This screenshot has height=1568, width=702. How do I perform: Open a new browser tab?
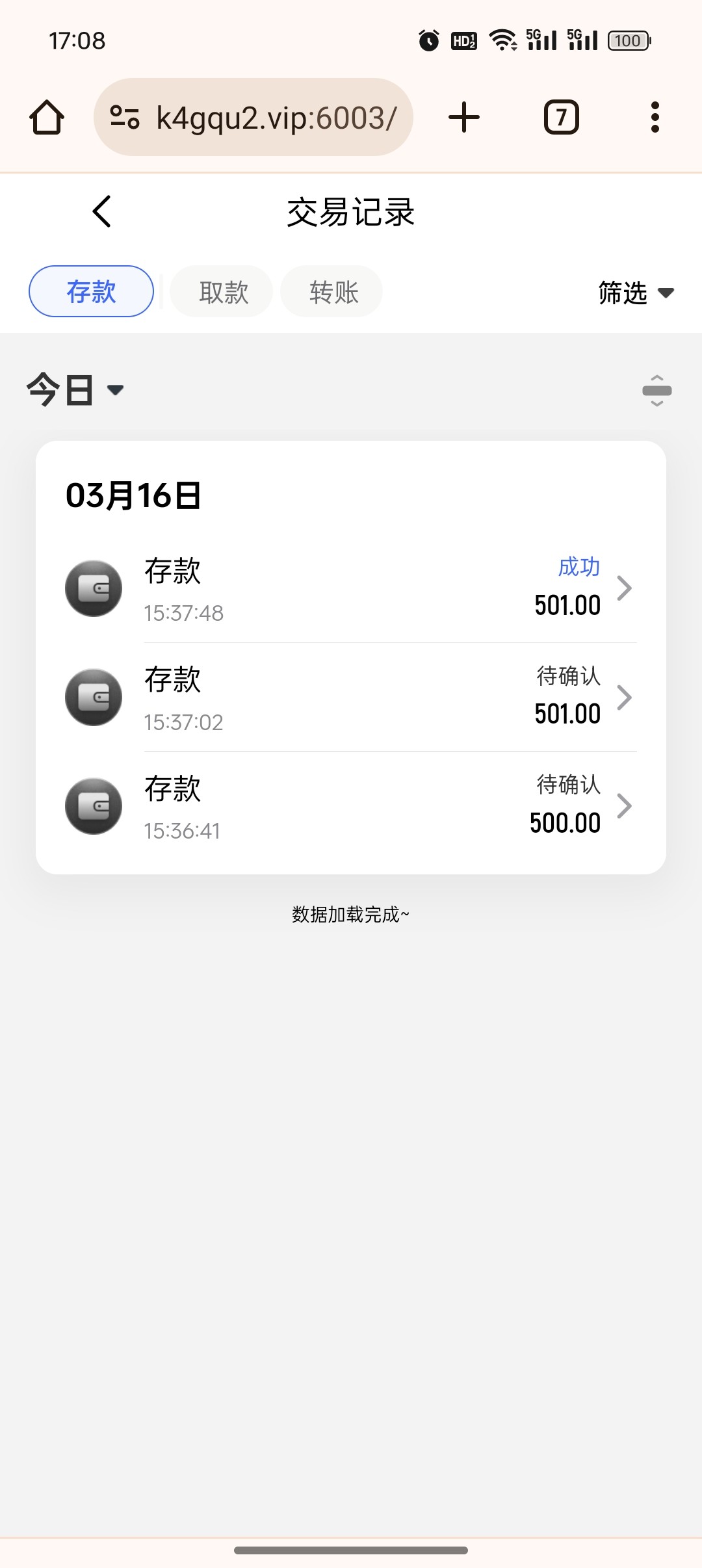[464, 118]
